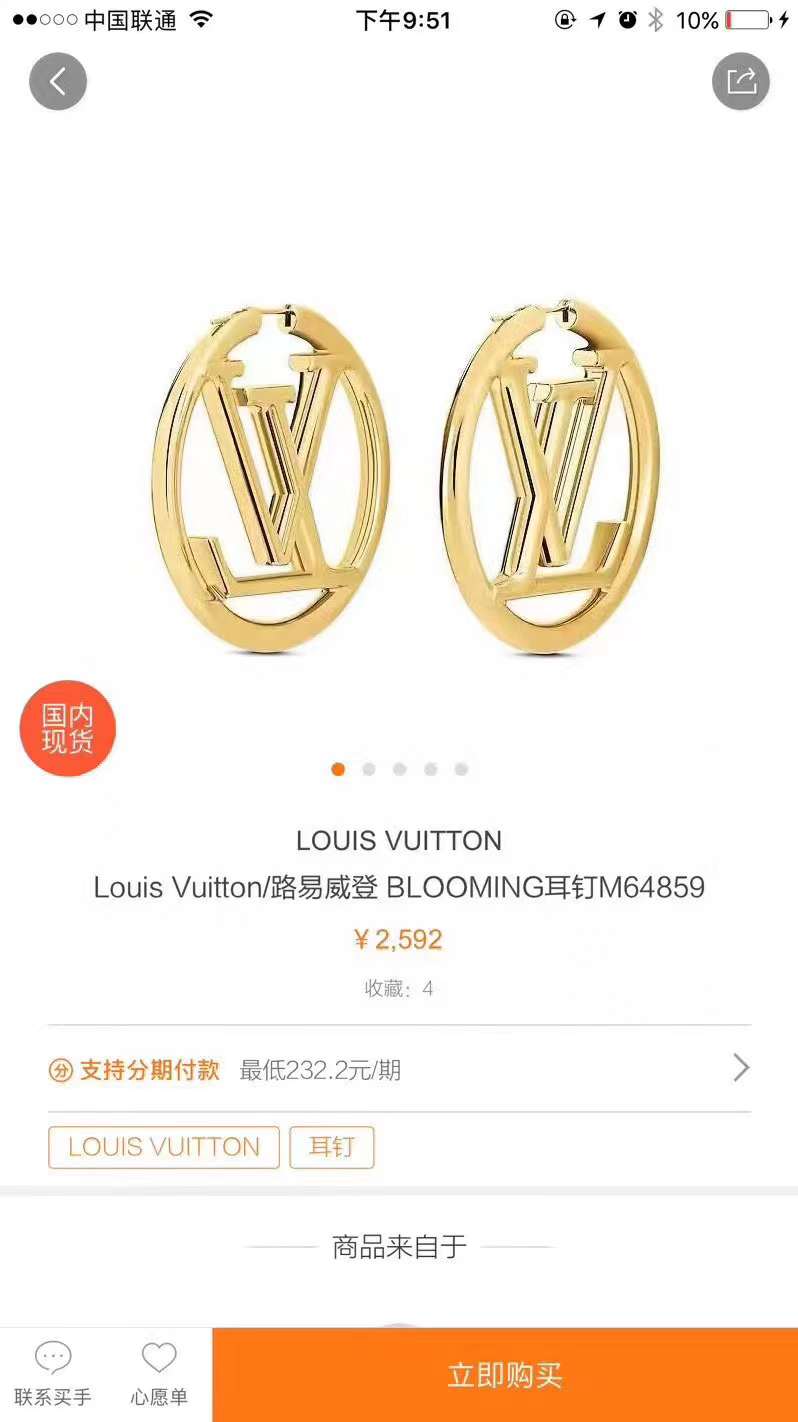Select the 耳钉 category tag
This screenshot has height=1422, width=798.
332,1147
